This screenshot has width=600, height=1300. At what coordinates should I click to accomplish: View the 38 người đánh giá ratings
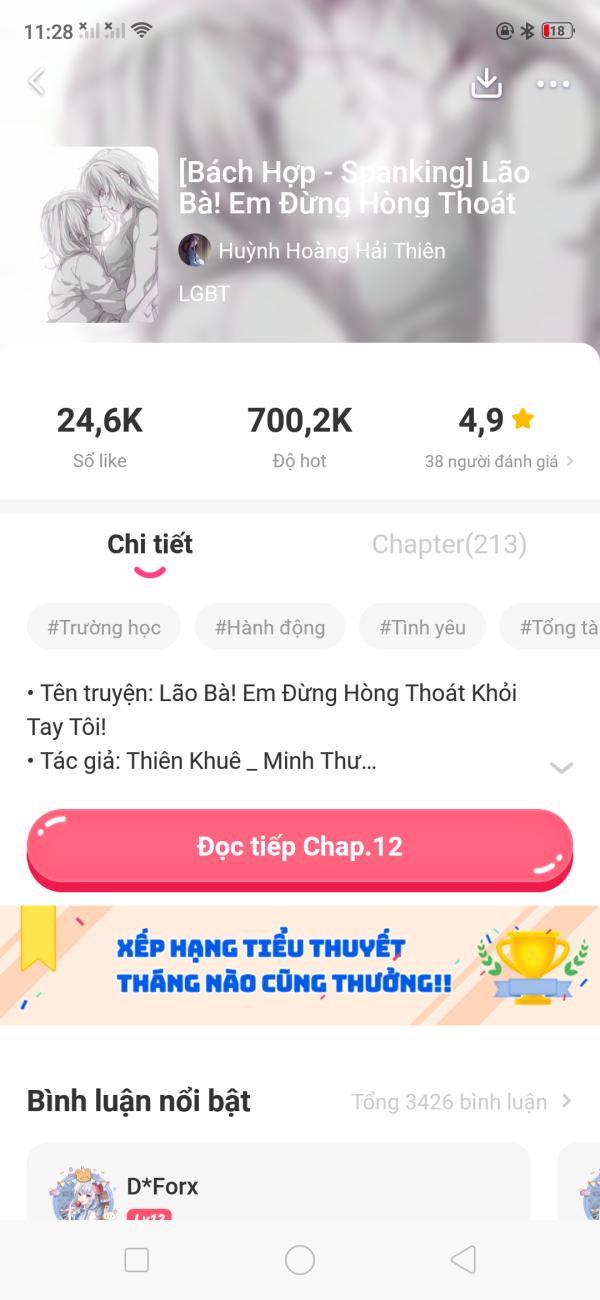click(x=498, y=461)
